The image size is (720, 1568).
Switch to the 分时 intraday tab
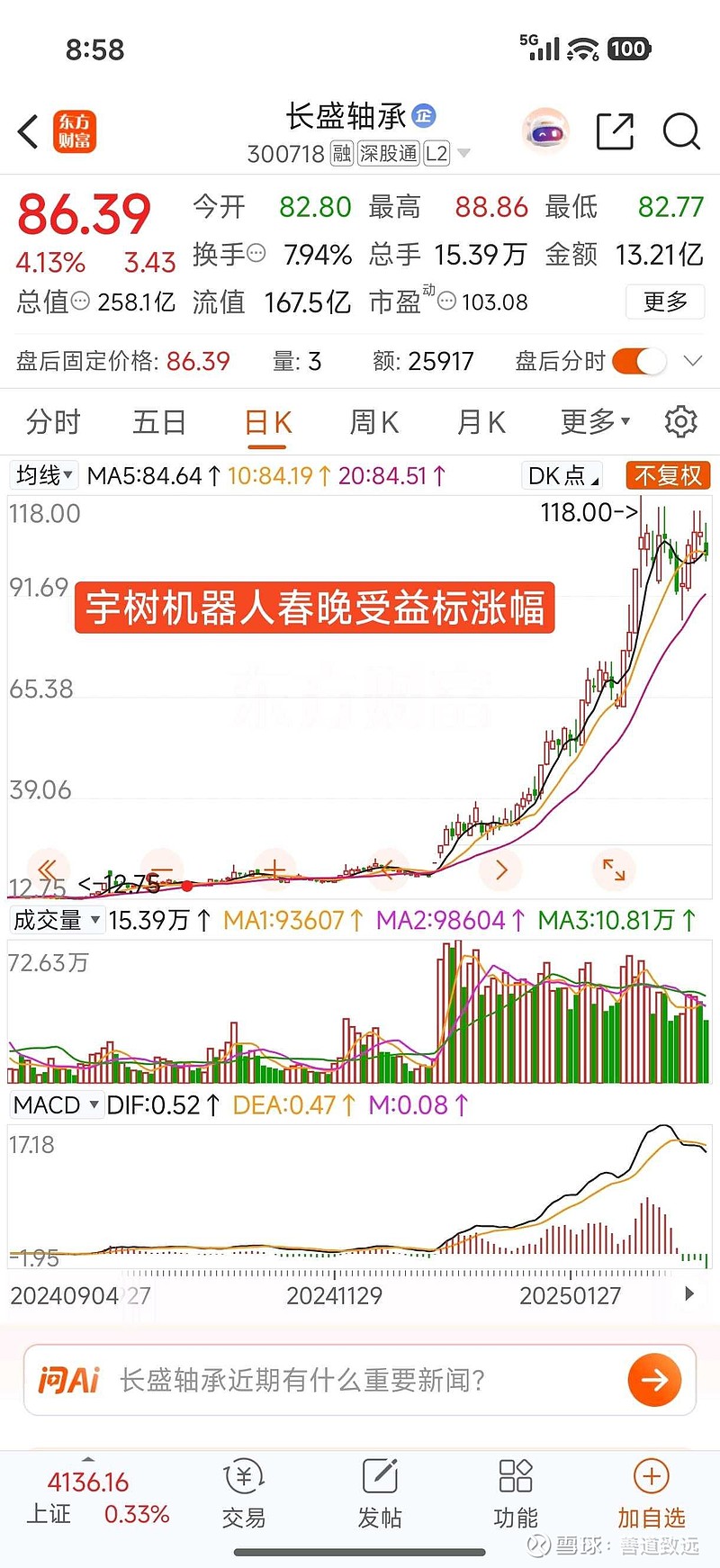pos(51,421)
